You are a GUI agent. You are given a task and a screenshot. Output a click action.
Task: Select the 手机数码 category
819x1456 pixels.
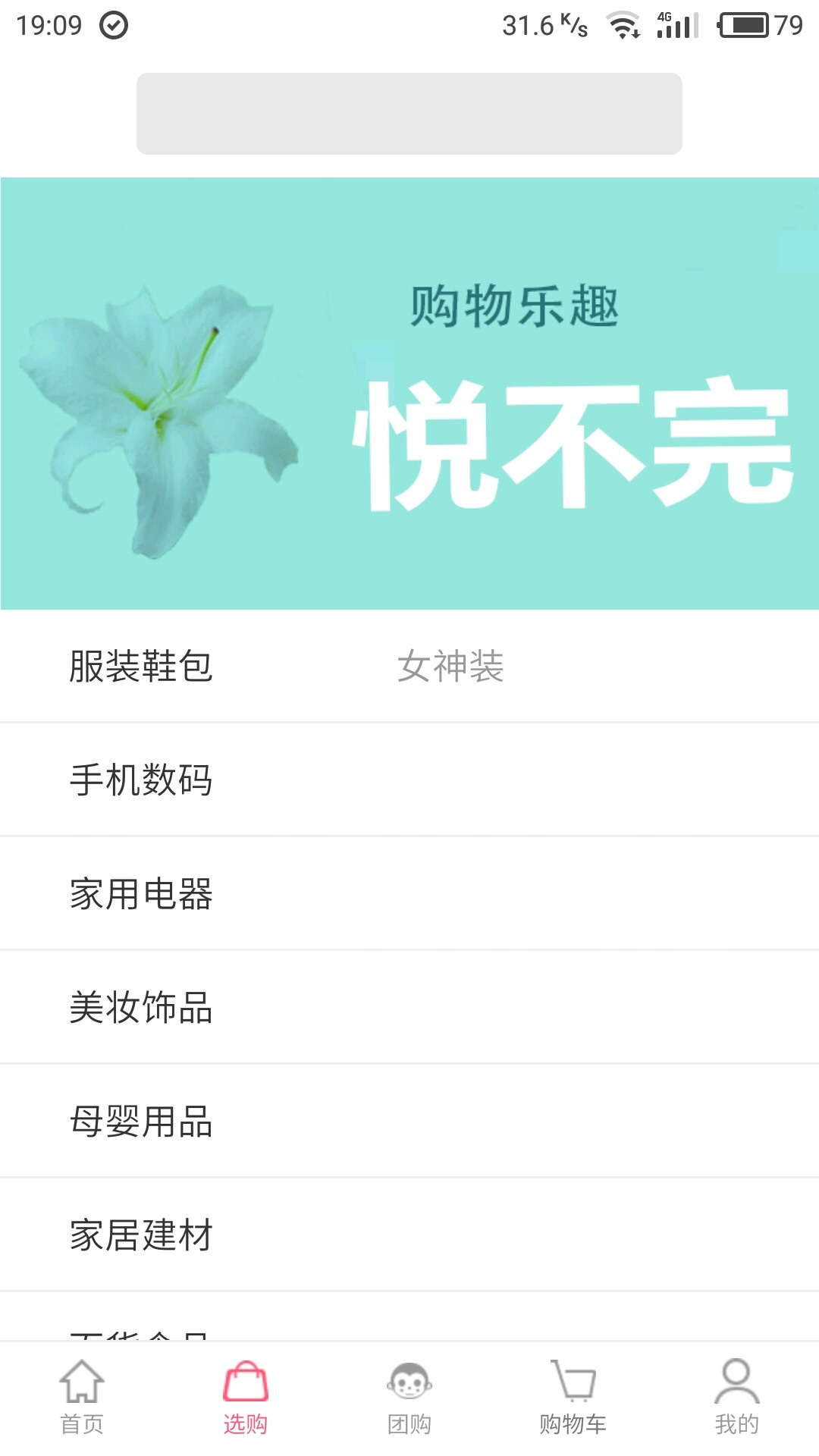[141, 778]
